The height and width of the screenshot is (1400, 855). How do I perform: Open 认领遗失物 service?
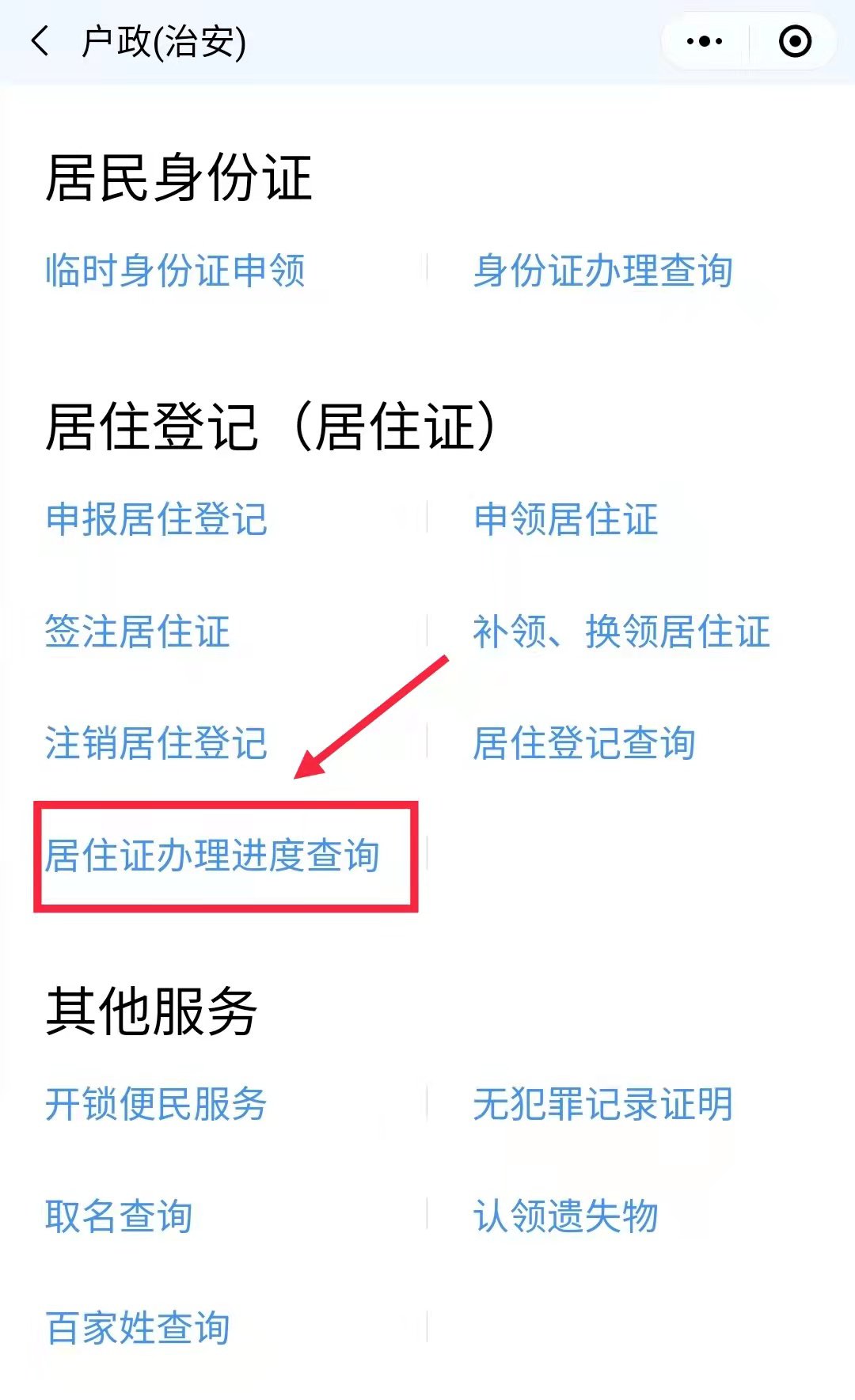click(565, 1216)
